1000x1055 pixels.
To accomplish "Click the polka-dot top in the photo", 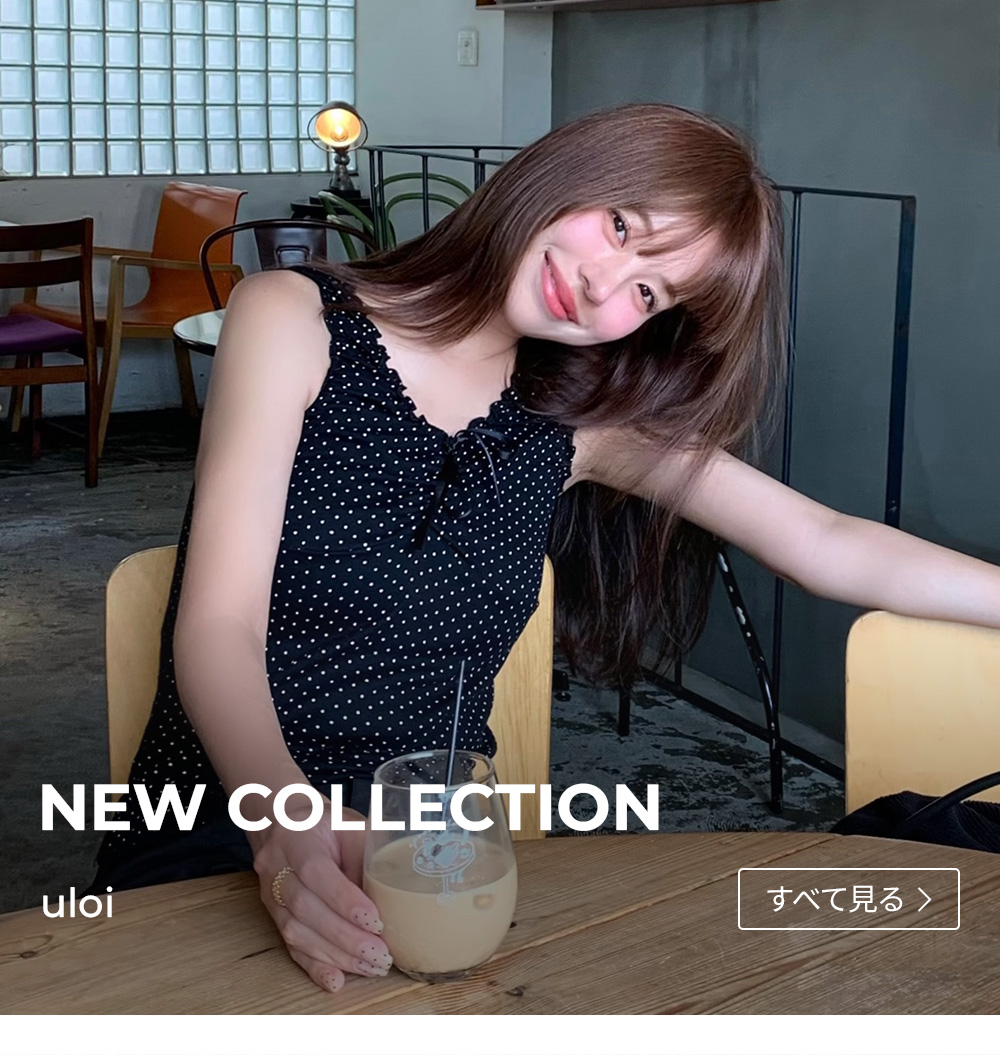I will click(380, 520).
